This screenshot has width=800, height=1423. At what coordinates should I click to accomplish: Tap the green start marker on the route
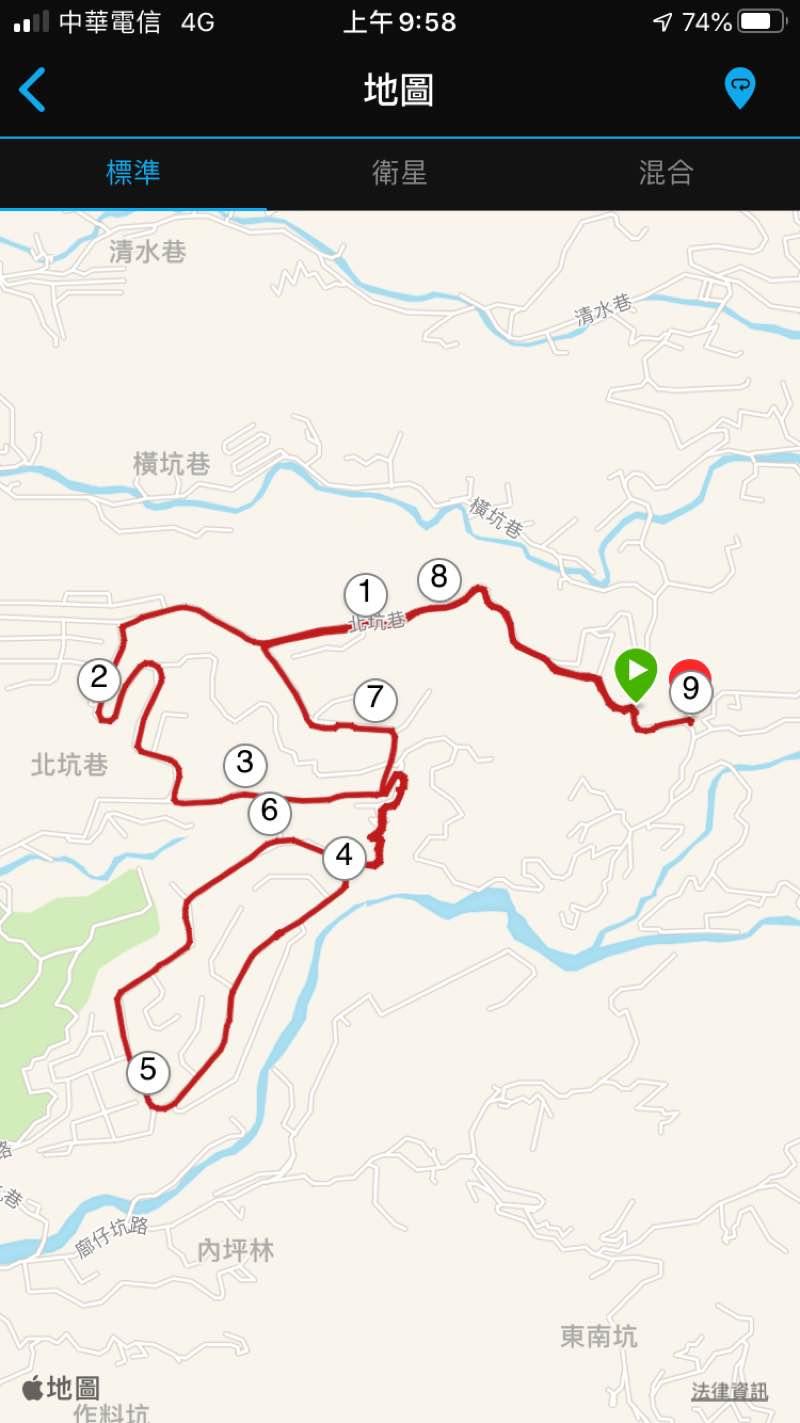[636, 673]
